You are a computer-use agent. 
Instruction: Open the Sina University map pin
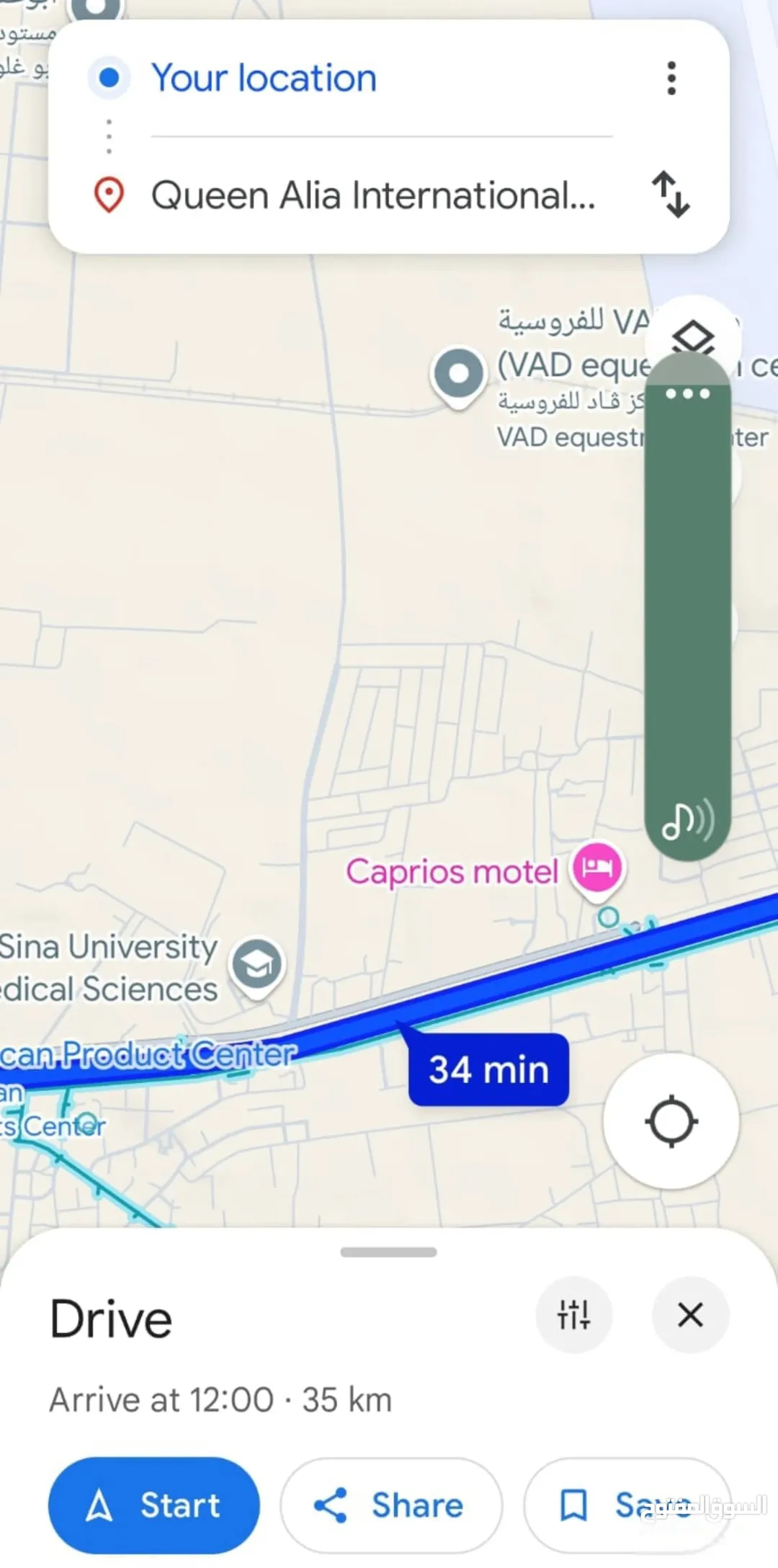pos(257,966)
